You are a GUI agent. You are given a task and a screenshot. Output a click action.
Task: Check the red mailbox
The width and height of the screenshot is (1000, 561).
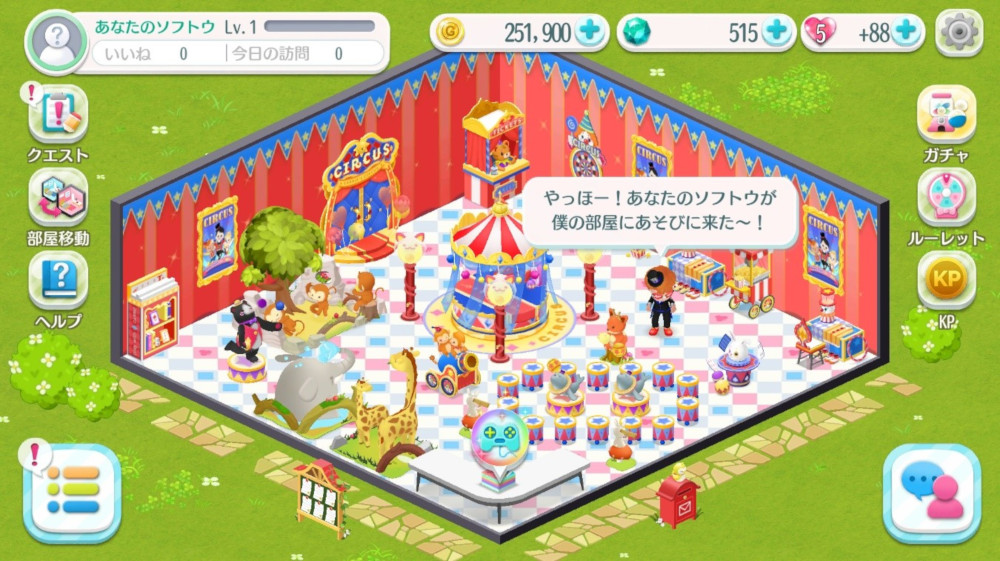(x=677, y=499)
